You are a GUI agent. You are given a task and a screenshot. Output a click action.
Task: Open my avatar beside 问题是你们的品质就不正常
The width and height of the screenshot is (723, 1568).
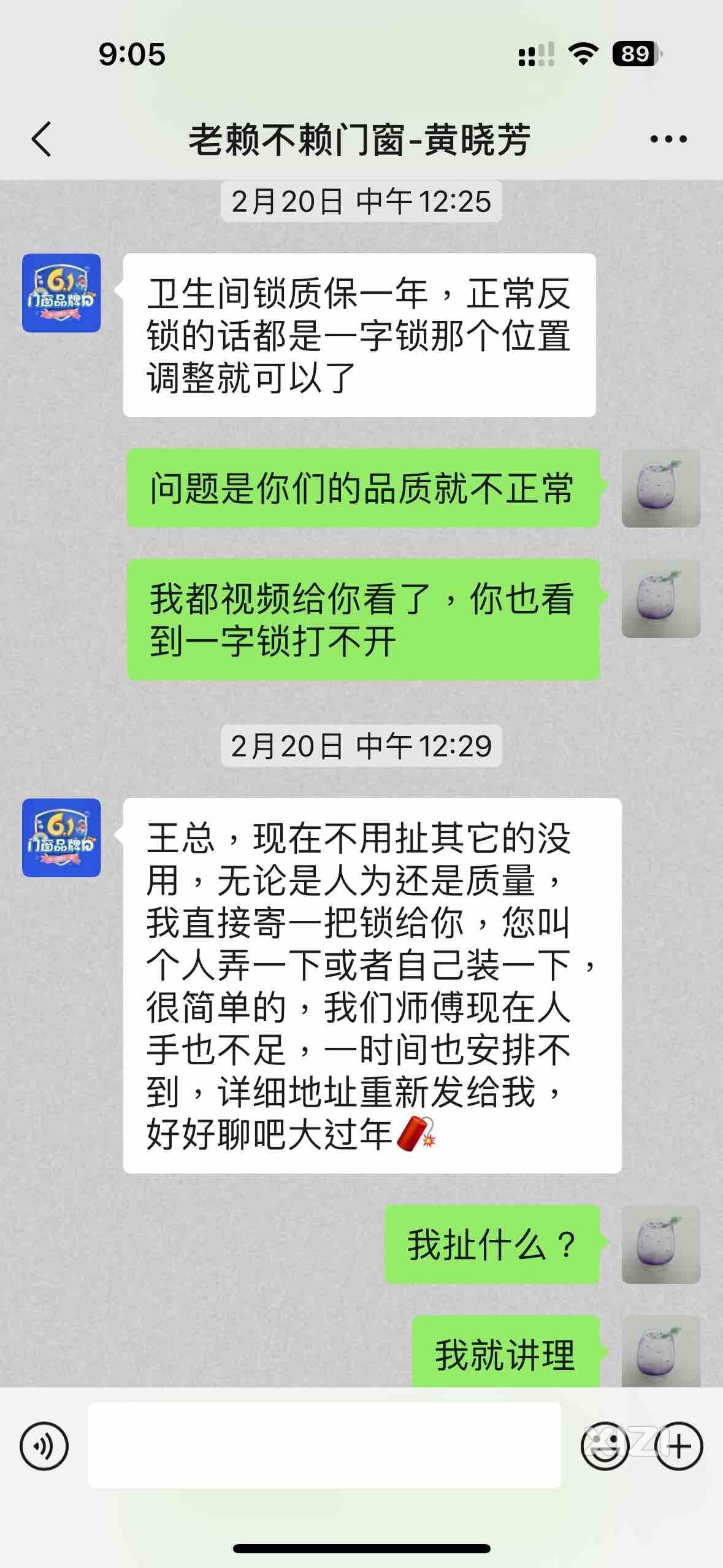coord(660,488)
